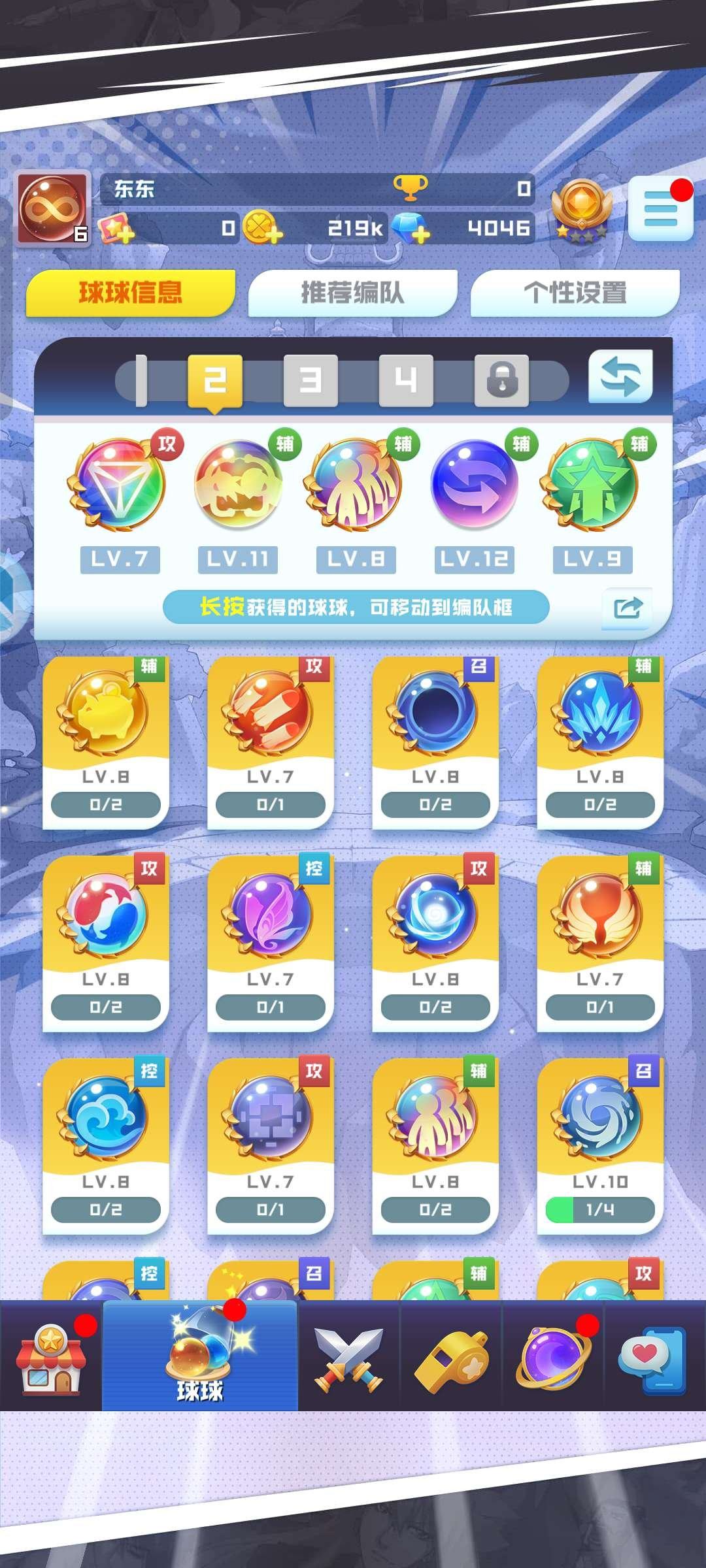Open the blue ice crystal ball card
Image resolution: width=706 pixels, height=1568 pixels.
click(599, 742)
